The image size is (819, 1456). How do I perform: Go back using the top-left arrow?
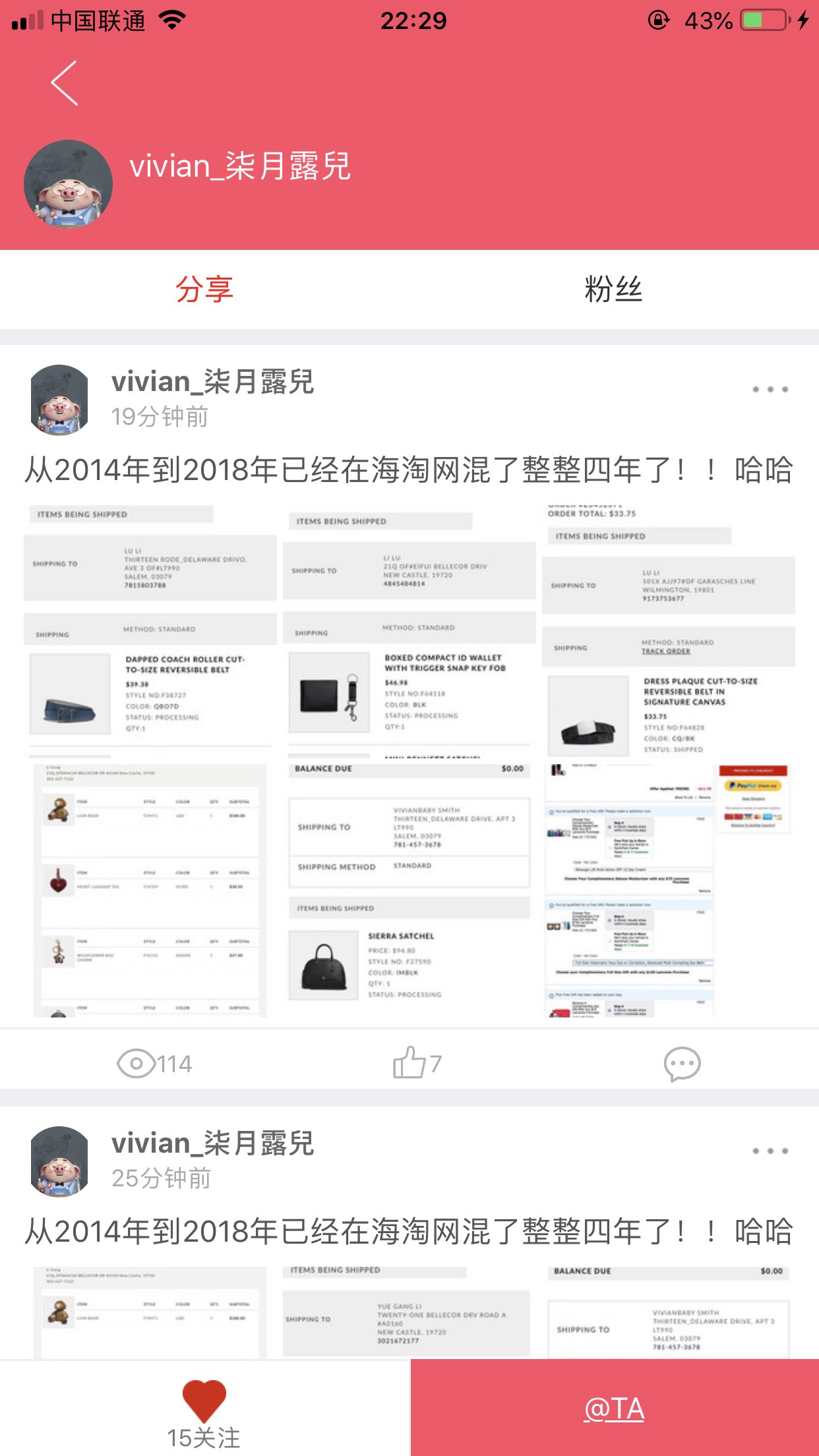click(x=65, y=83)
